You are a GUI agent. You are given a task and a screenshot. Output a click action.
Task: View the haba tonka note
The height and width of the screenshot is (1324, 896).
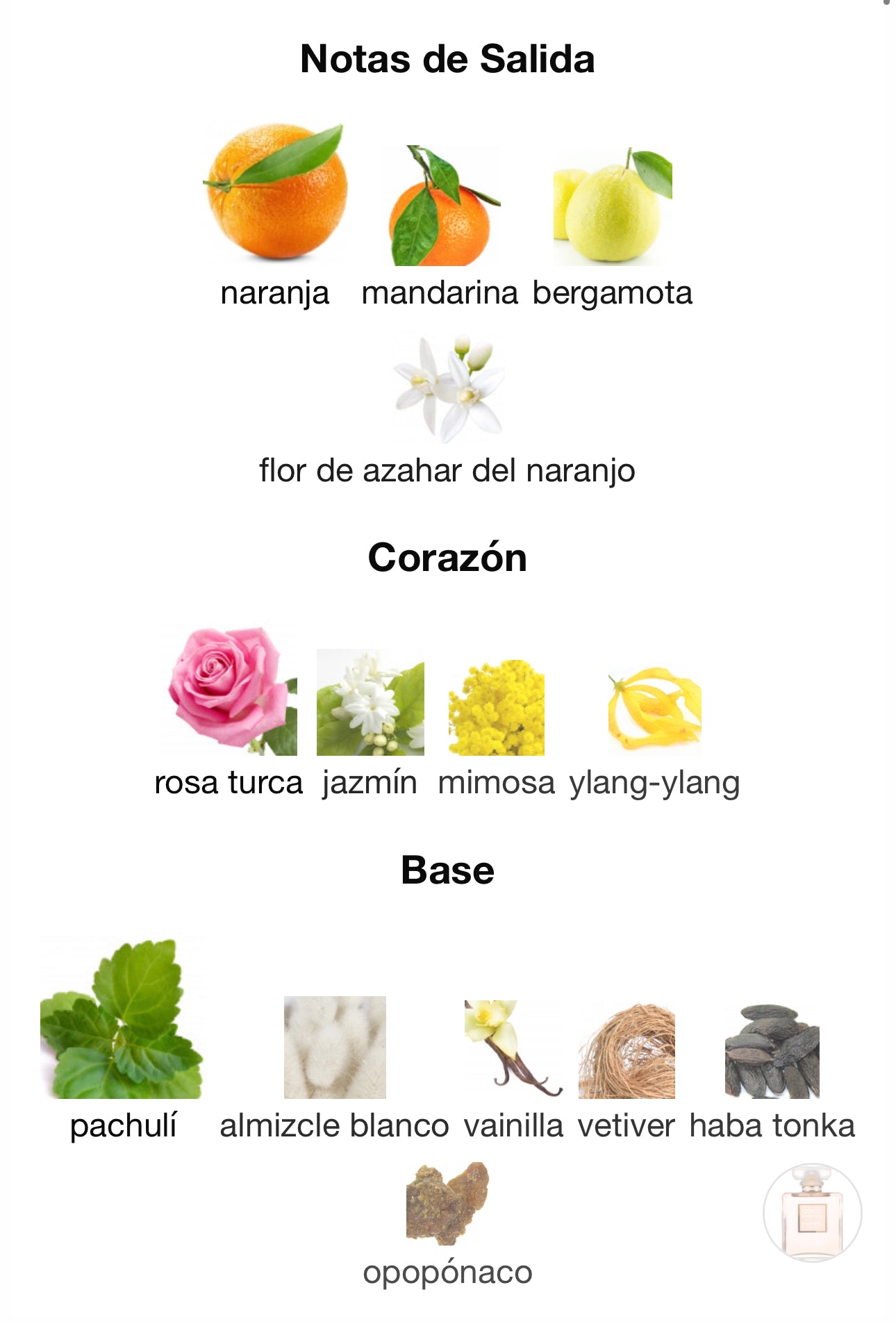[772, 1051]
